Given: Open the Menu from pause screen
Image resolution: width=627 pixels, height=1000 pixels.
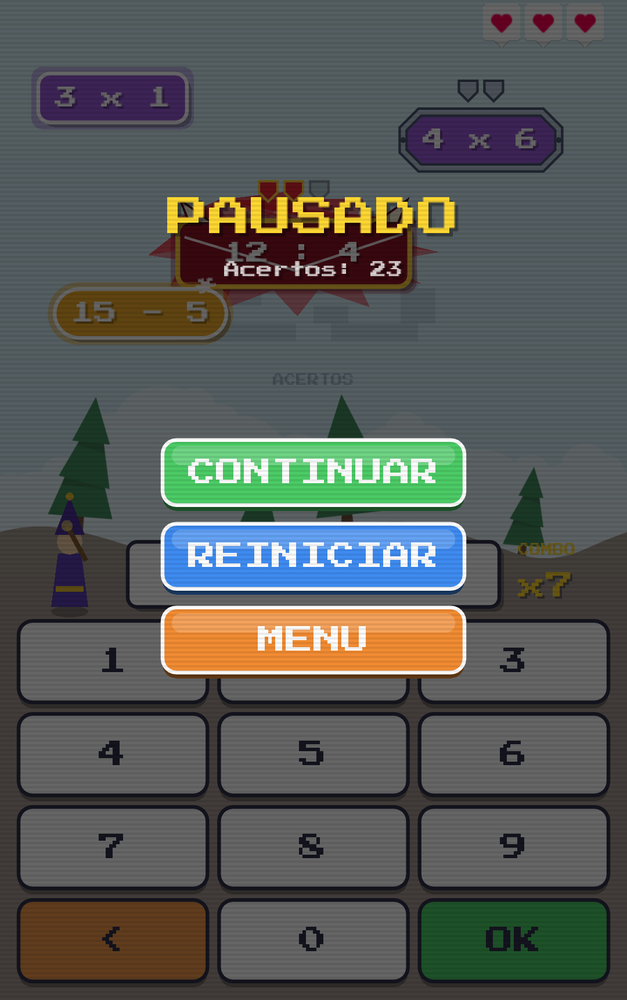Looking at the screenshot, I should (313, 640).
